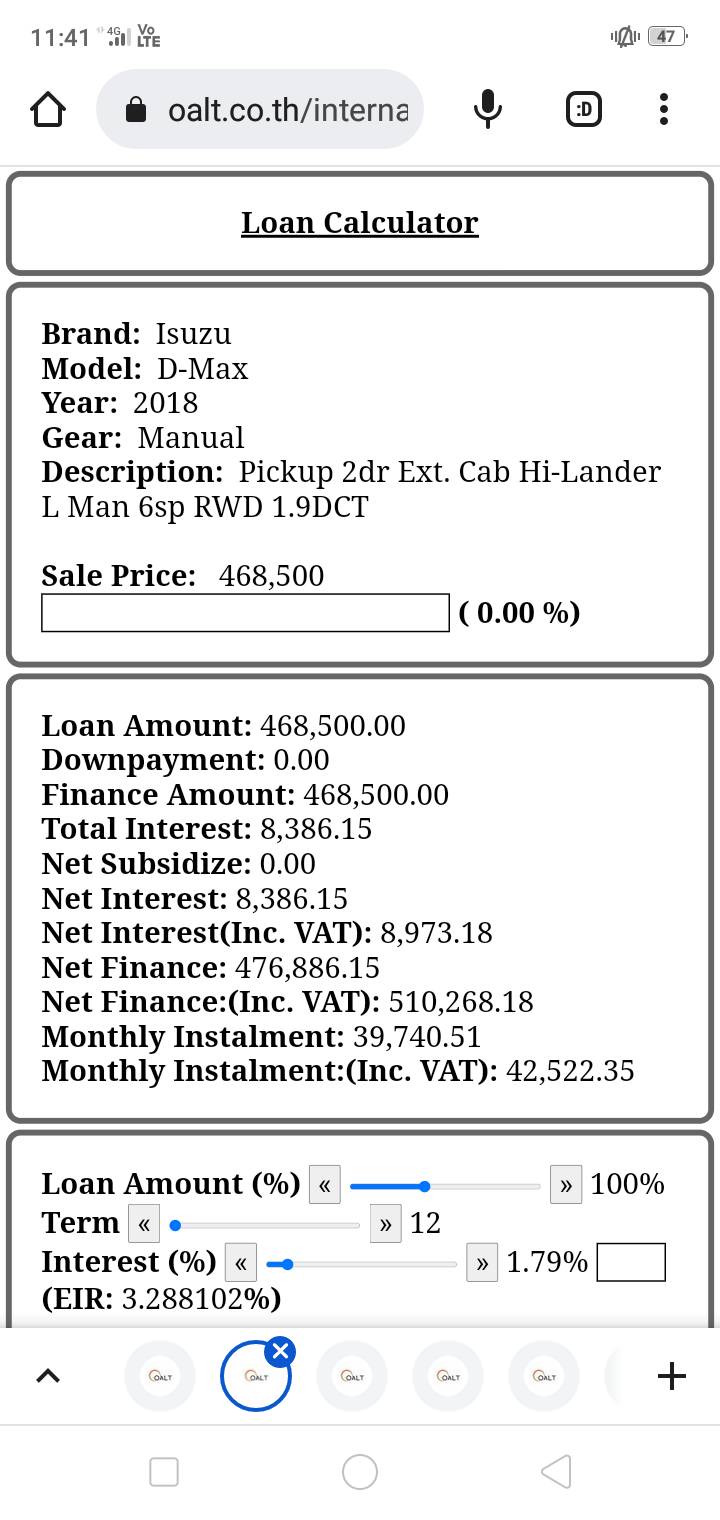Focus the sale price input box

tap(245, 613)
